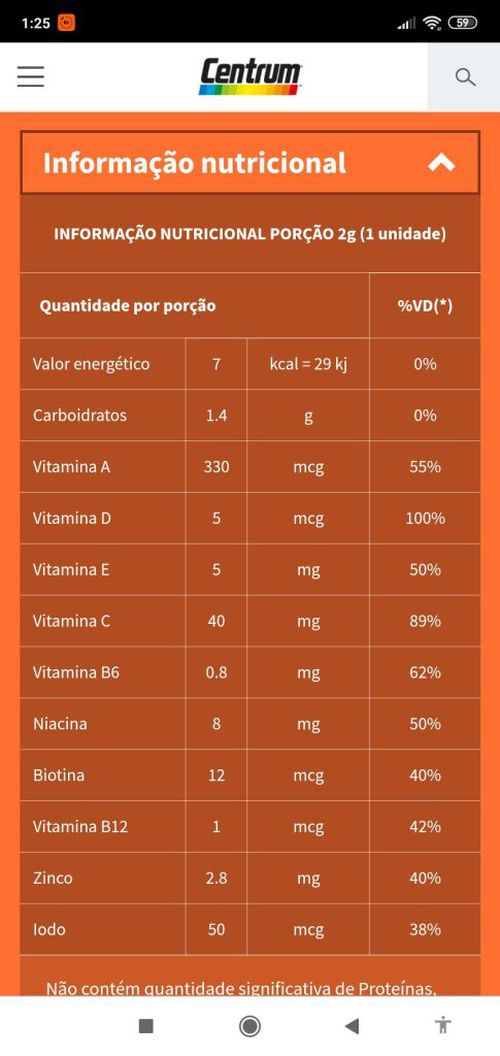Go to the Centrum home logo
Image resolution: width=500 pixels, height=1056 pixels.
[250, 76]
